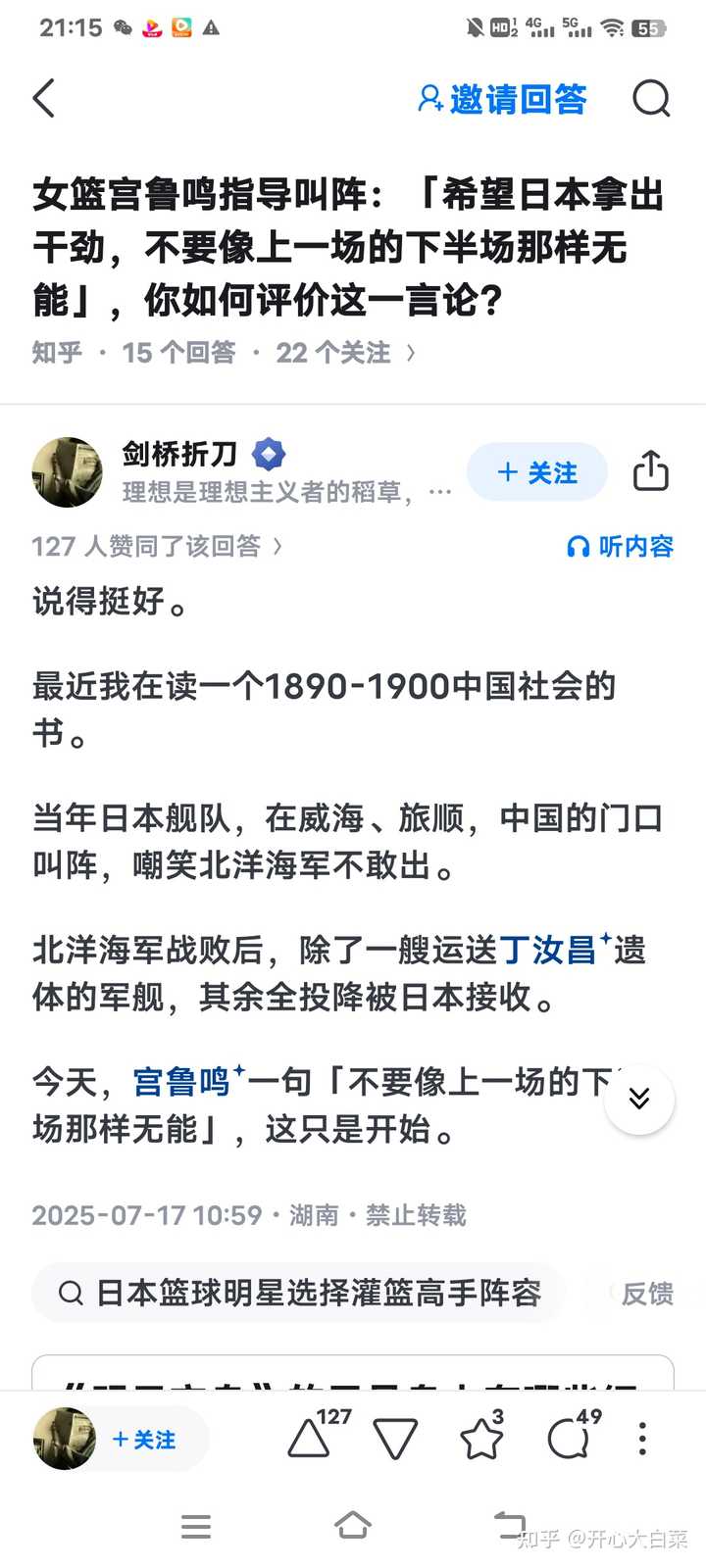
Task: View the 127 人赞同了该回答 list
Action: point(156,546)
